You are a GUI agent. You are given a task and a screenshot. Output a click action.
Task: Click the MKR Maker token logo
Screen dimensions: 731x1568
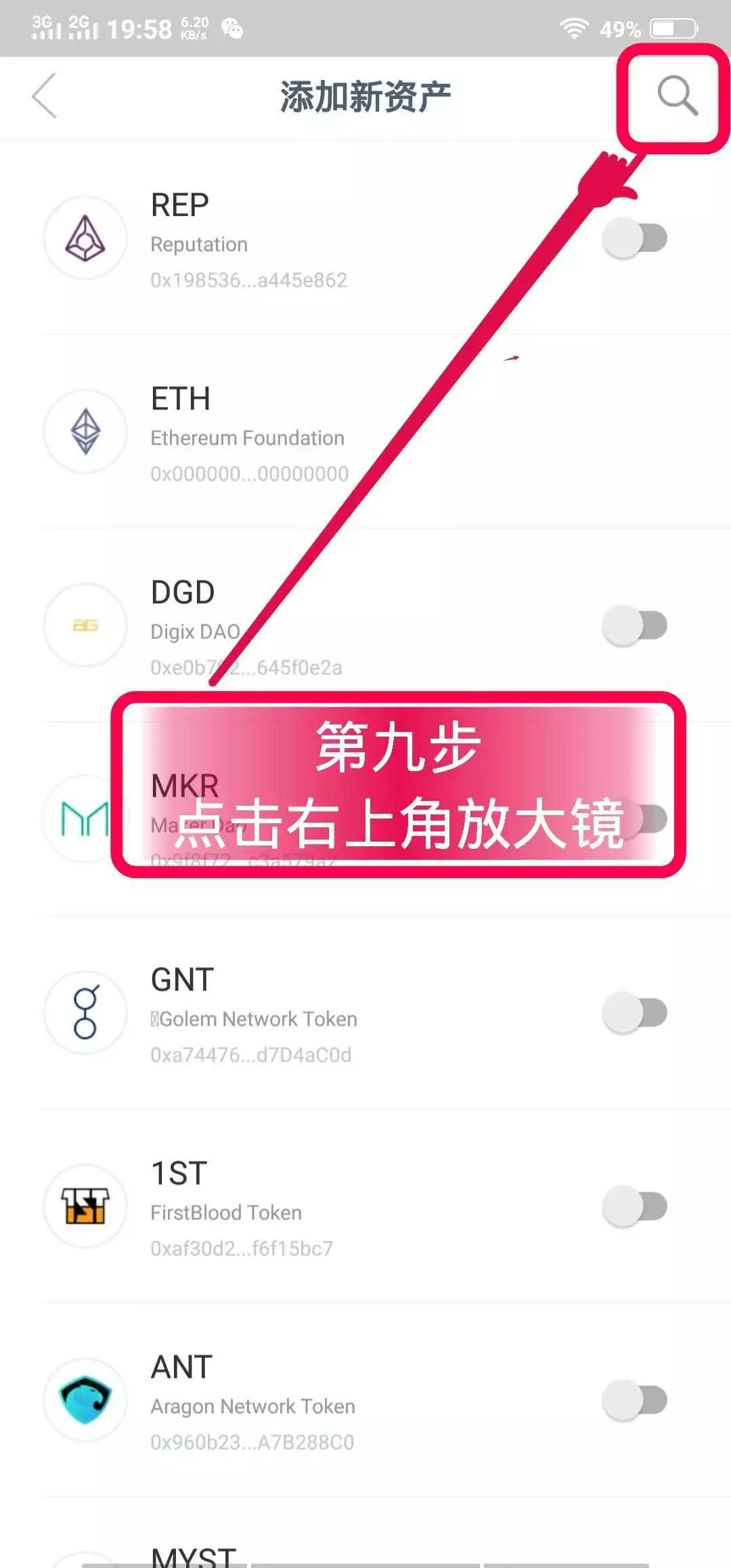pyautogui.click(x=84, y=819)
